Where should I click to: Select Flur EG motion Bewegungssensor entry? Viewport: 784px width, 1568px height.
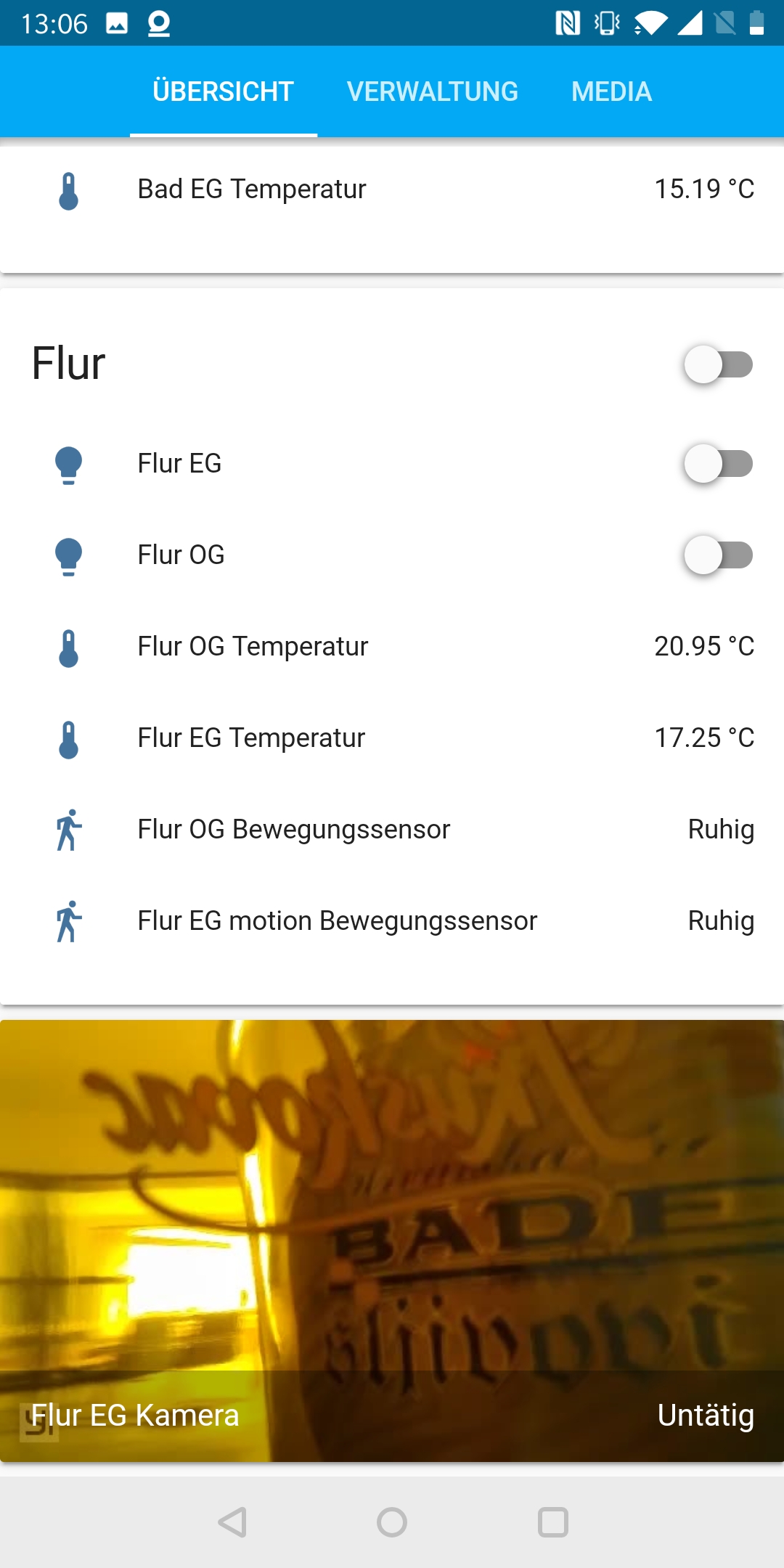337,921
